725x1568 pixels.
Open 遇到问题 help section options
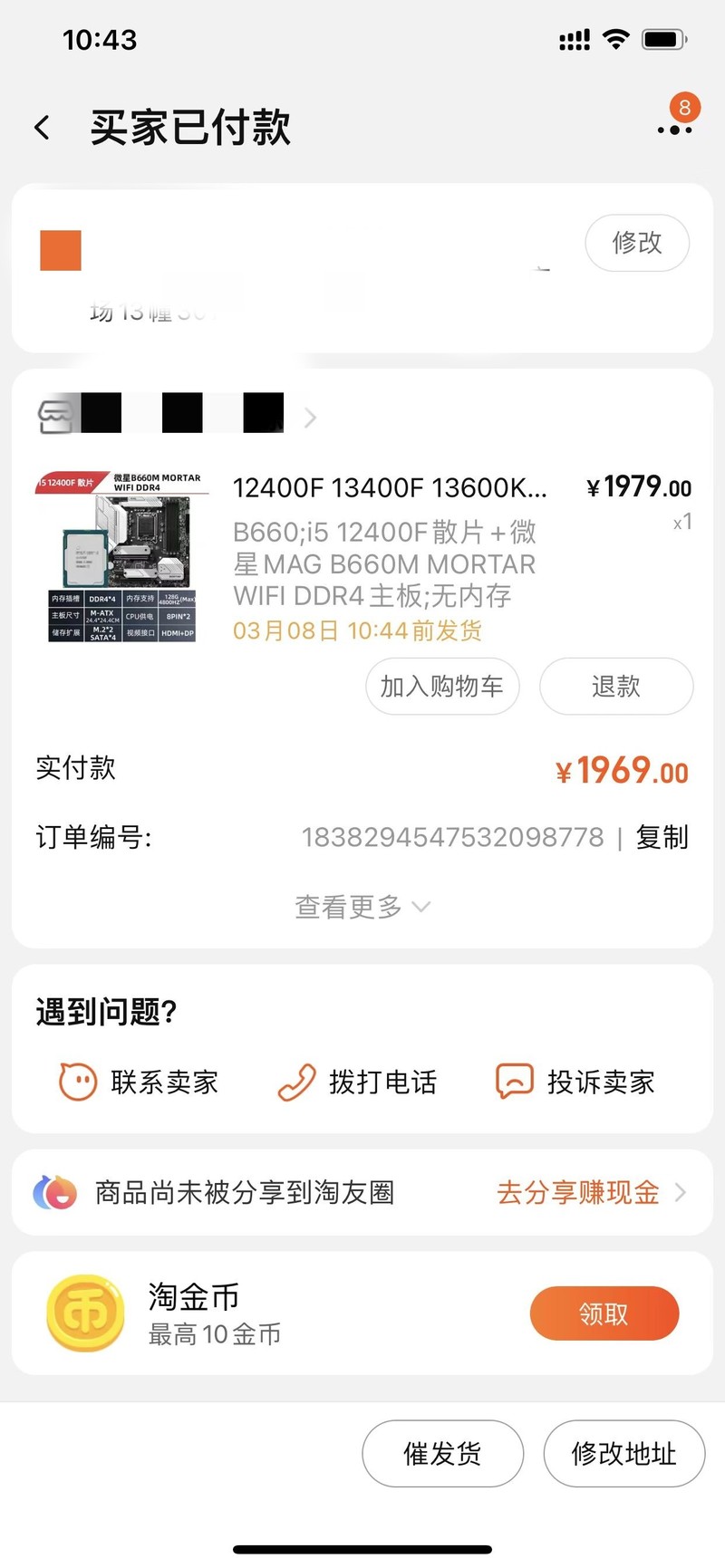(104, 1015)
